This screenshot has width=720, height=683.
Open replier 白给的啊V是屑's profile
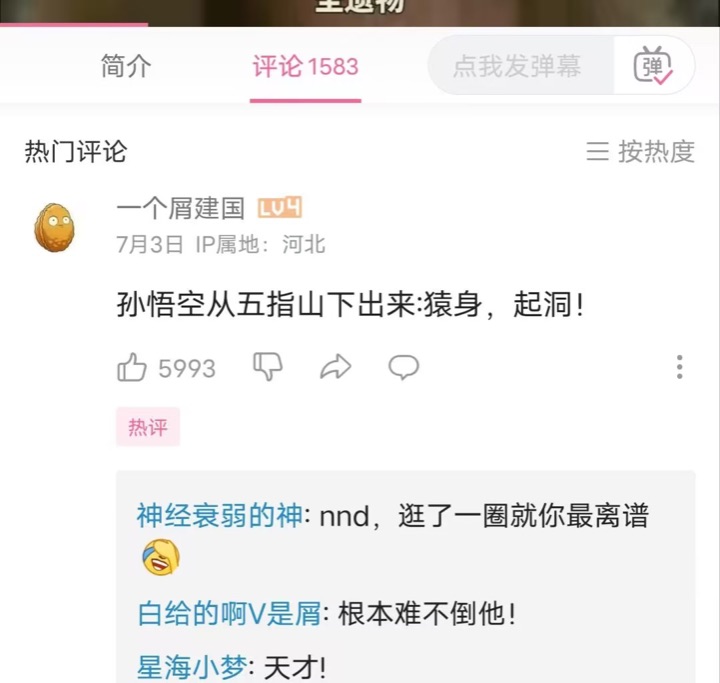[229, 614]
